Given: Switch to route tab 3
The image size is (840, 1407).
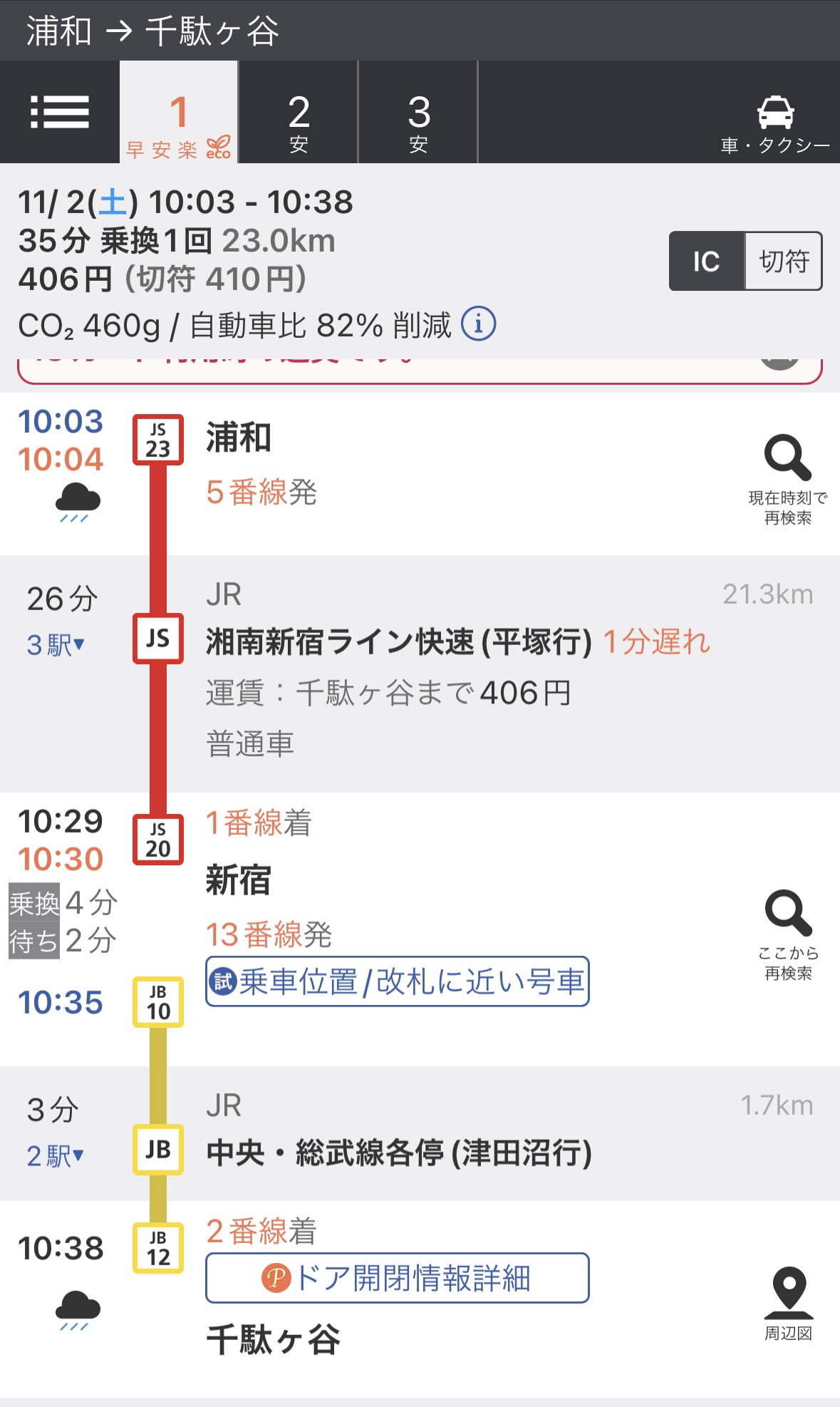Looking at the screenshot, I should (418, 113).
